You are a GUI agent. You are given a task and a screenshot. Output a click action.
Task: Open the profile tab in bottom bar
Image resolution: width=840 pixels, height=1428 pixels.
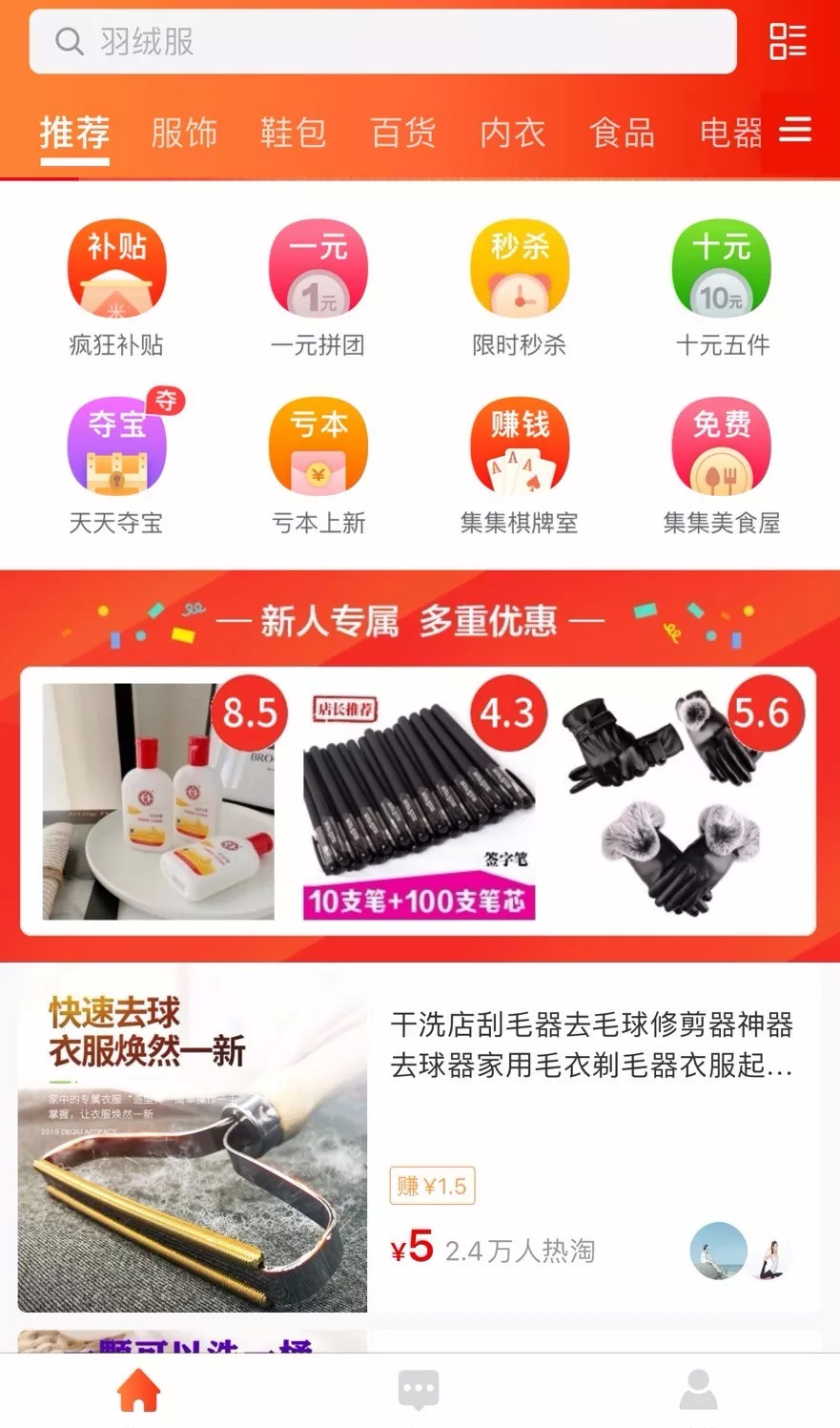click(698, 1391)
